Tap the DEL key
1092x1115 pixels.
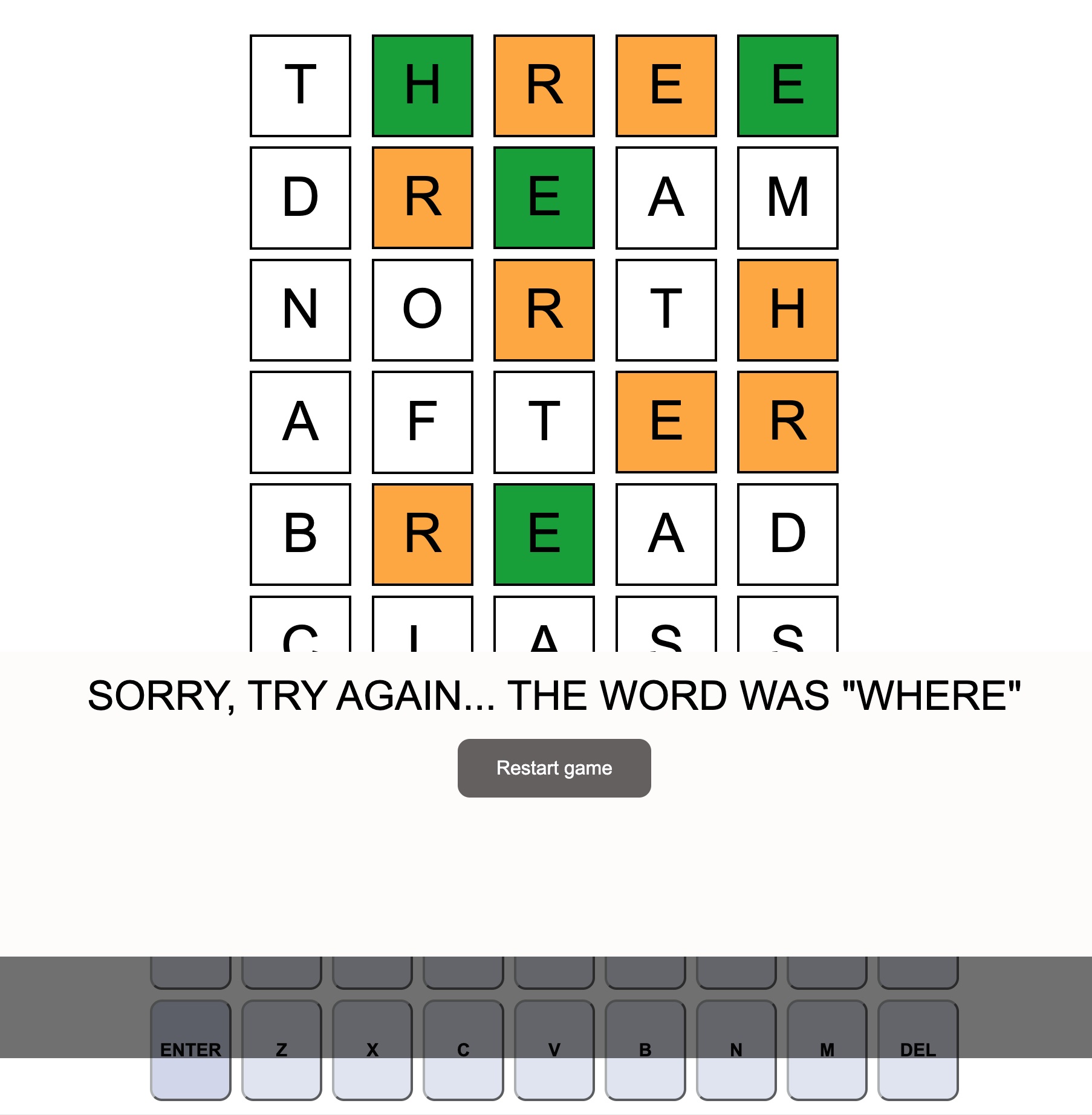(x=917, y=1050)
